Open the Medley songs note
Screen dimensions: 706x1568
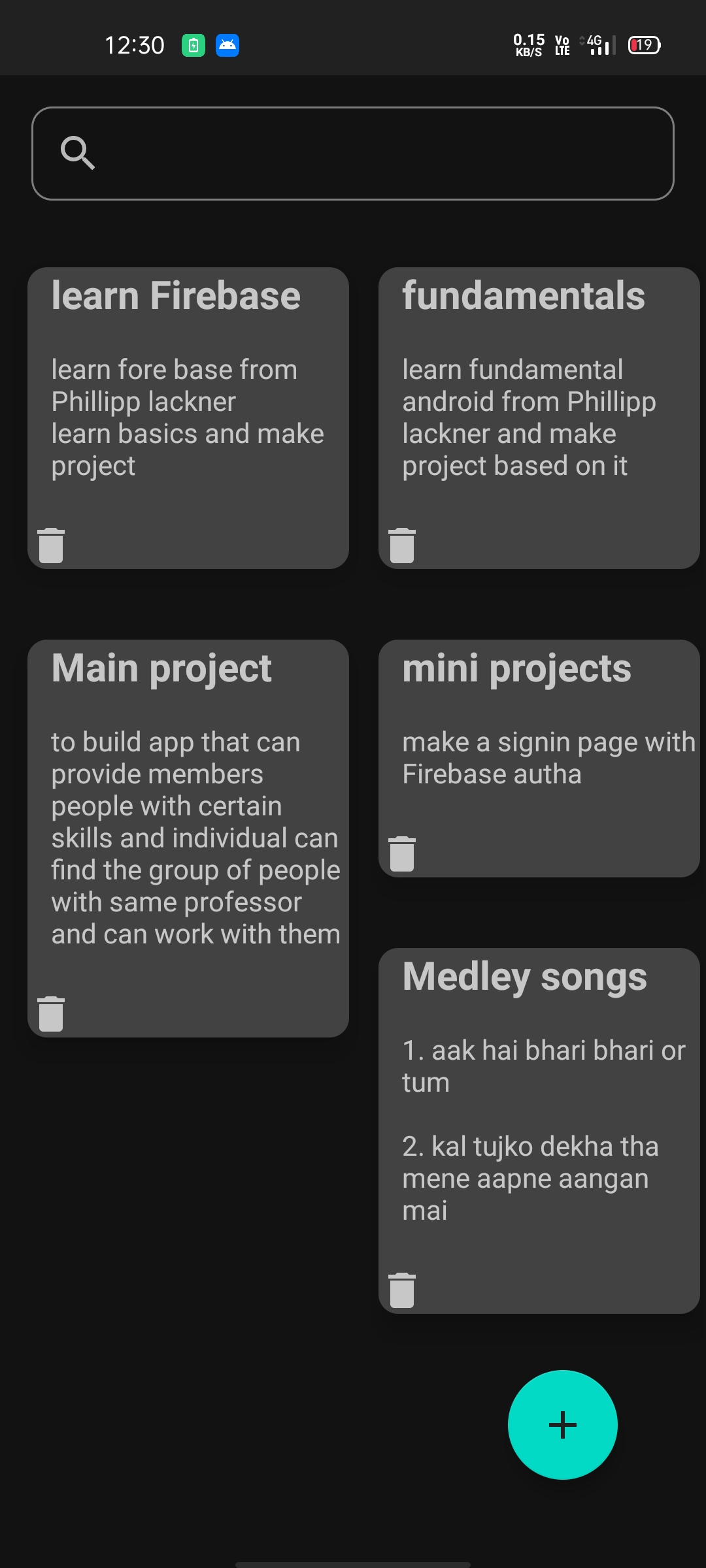[x=539, y=1111]
